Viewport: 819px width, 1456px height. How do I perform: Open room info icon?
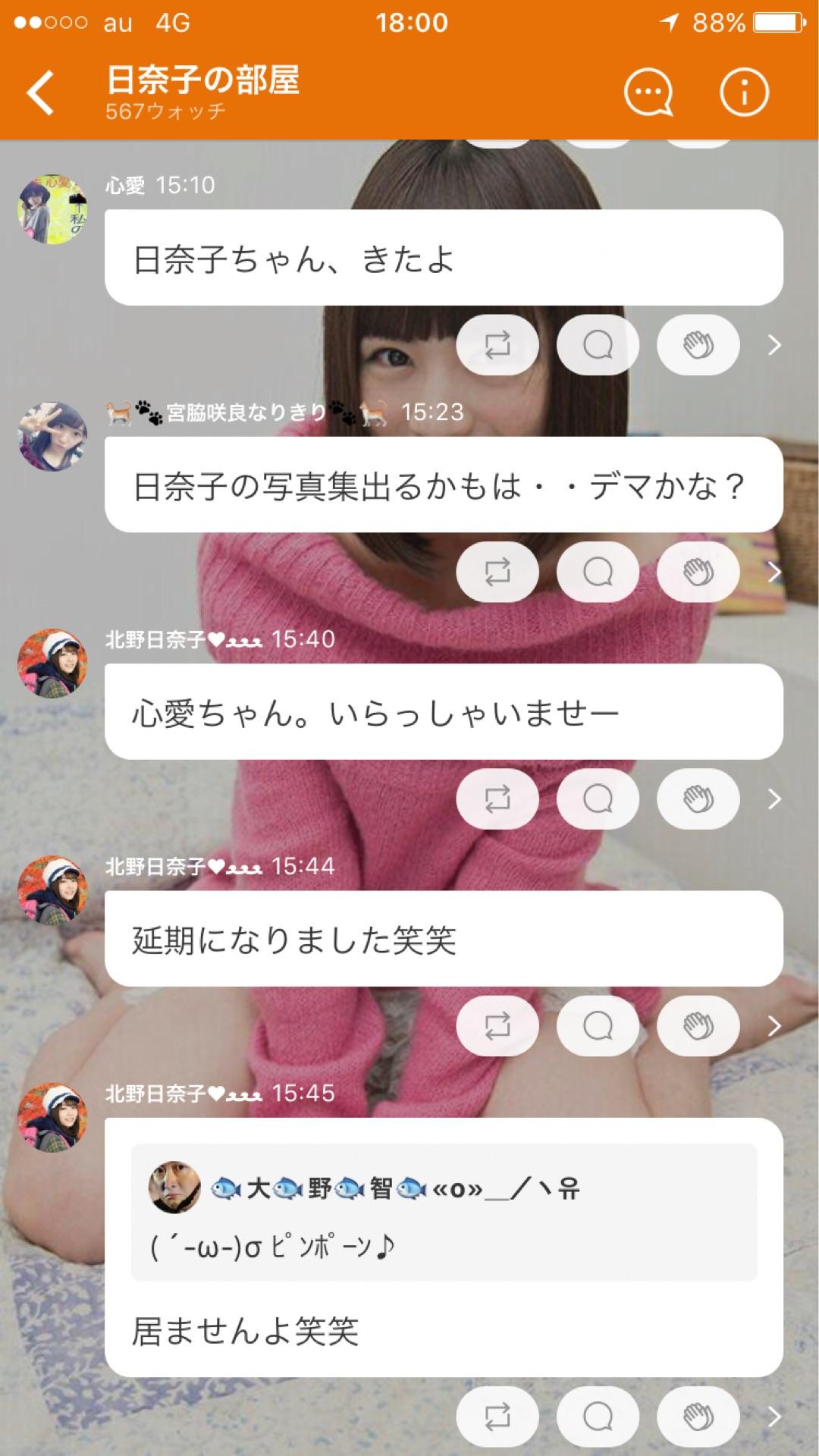pyautogui.click(x=744, y=93)
